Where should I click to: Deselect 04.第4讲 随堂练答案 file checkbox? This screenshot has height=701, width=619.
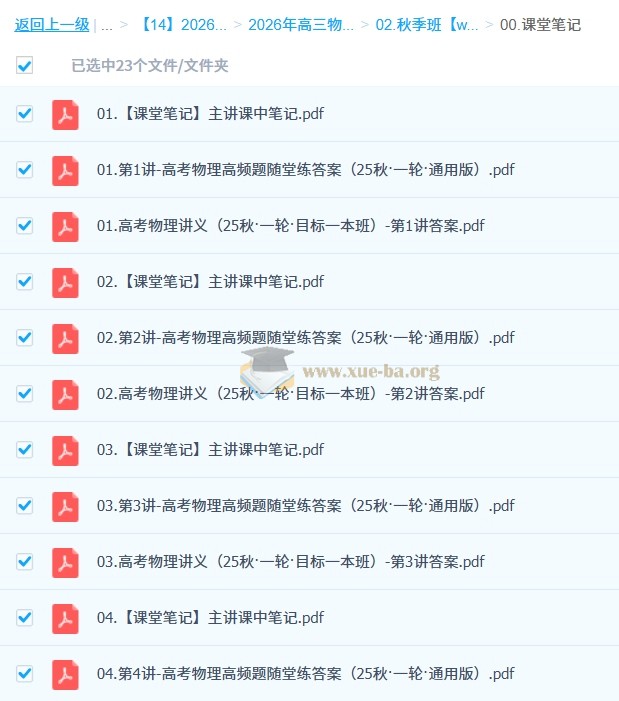[25, 674]
